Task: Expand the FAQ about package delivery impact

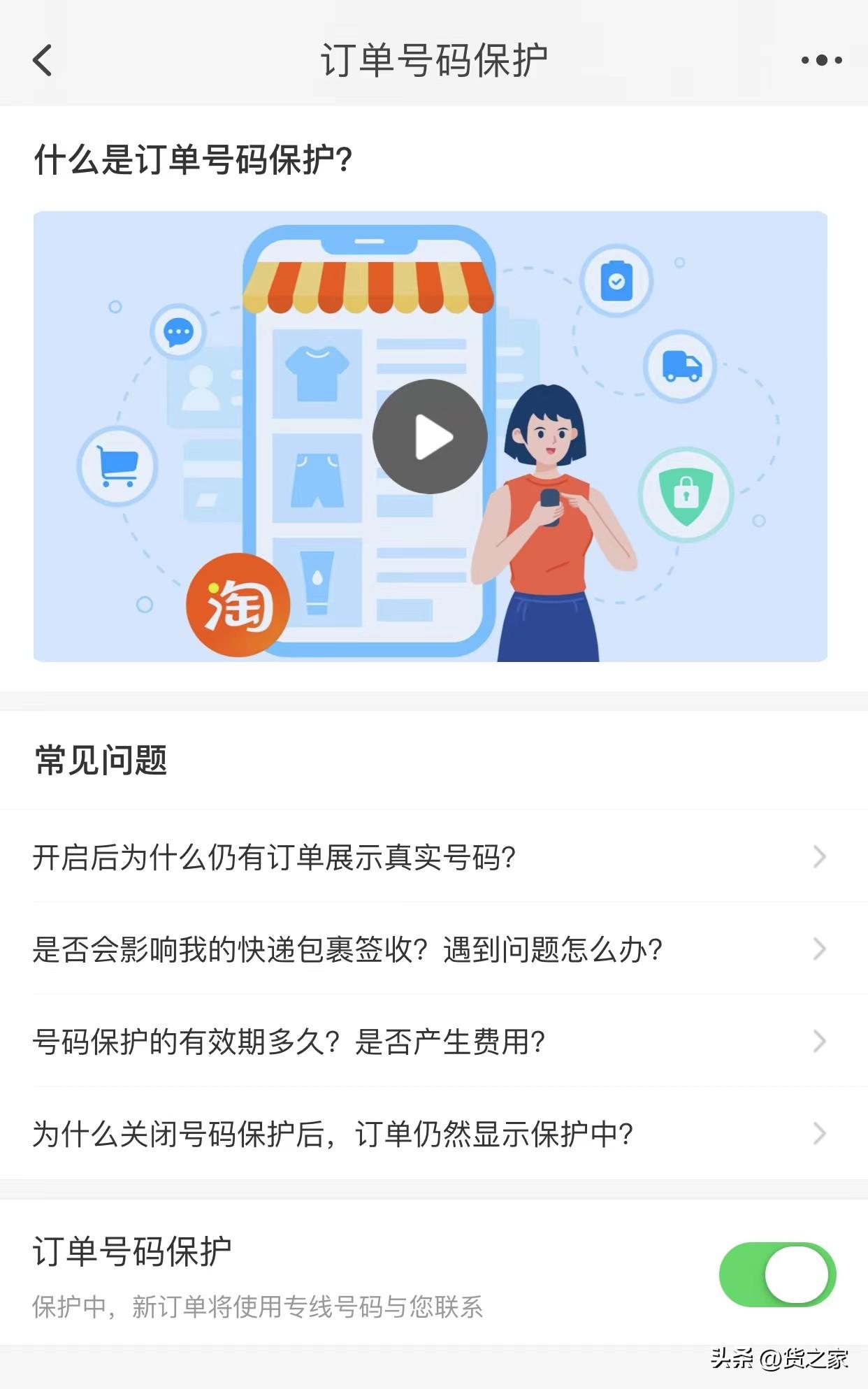Action: 433,949
